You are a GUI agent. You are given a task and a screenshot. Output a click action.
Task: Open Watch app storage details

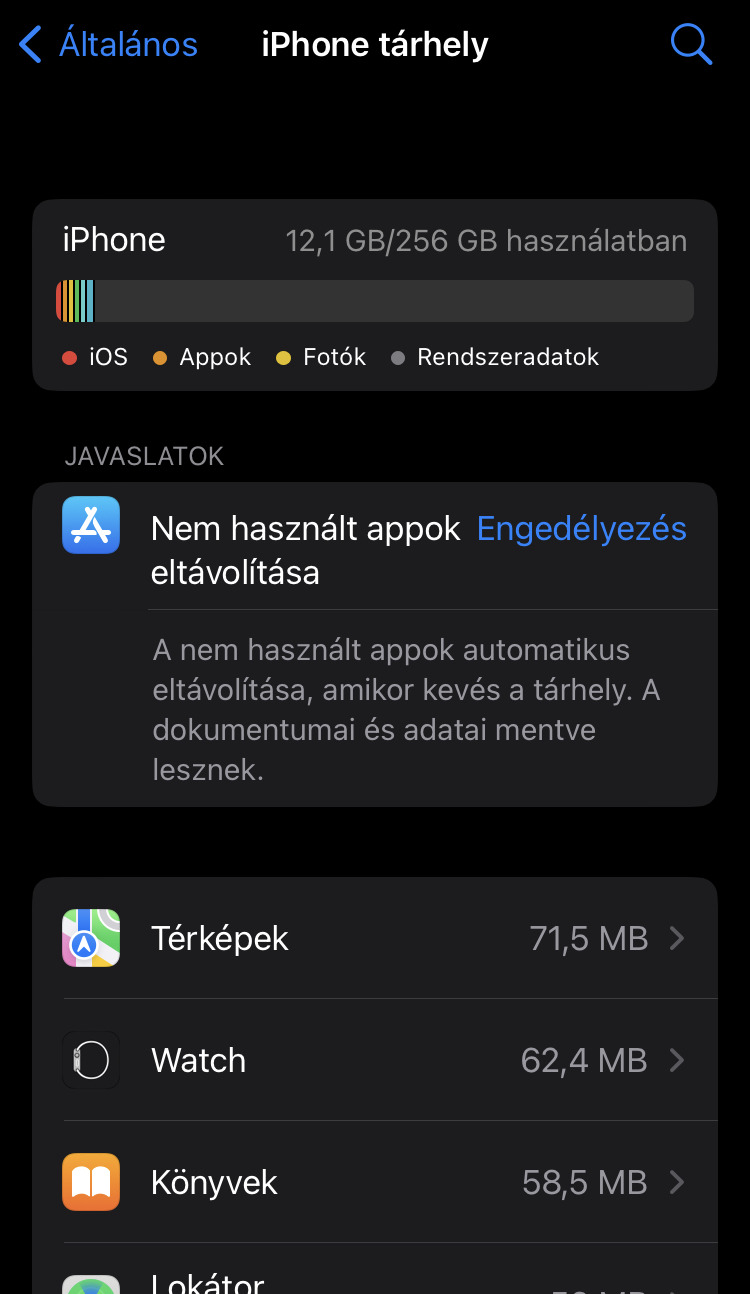tap(375, 1060)
